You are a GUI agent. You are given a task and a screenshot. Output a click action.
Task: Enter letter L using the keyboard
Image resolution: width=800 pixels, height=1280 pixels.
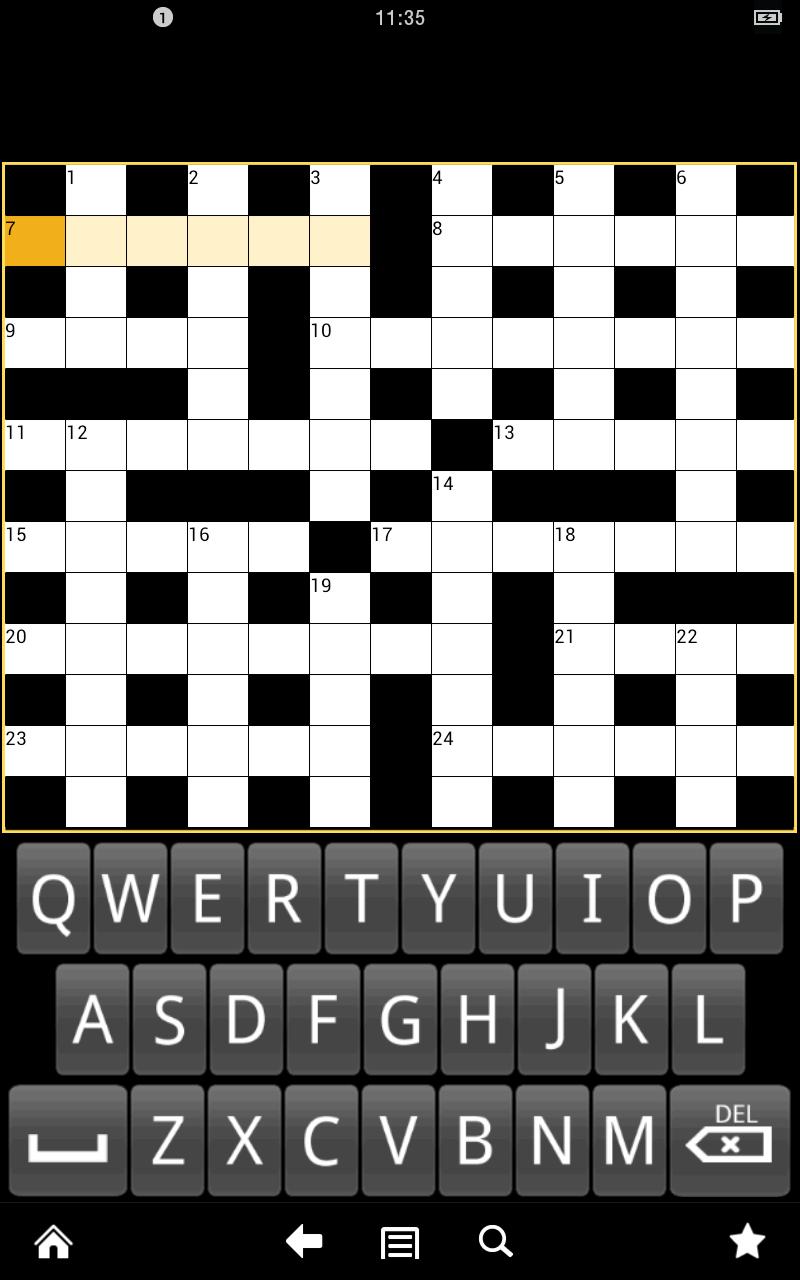pyautogui.click(x=707, y=1020)
